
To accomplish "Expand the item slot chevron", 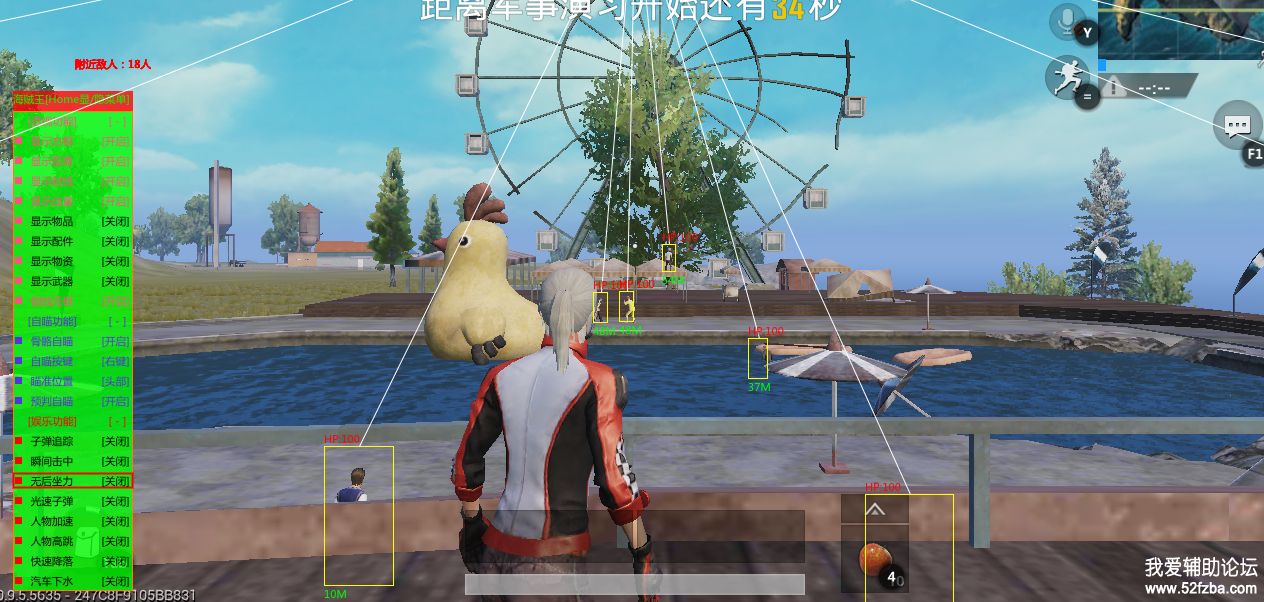I will point(875,509).
